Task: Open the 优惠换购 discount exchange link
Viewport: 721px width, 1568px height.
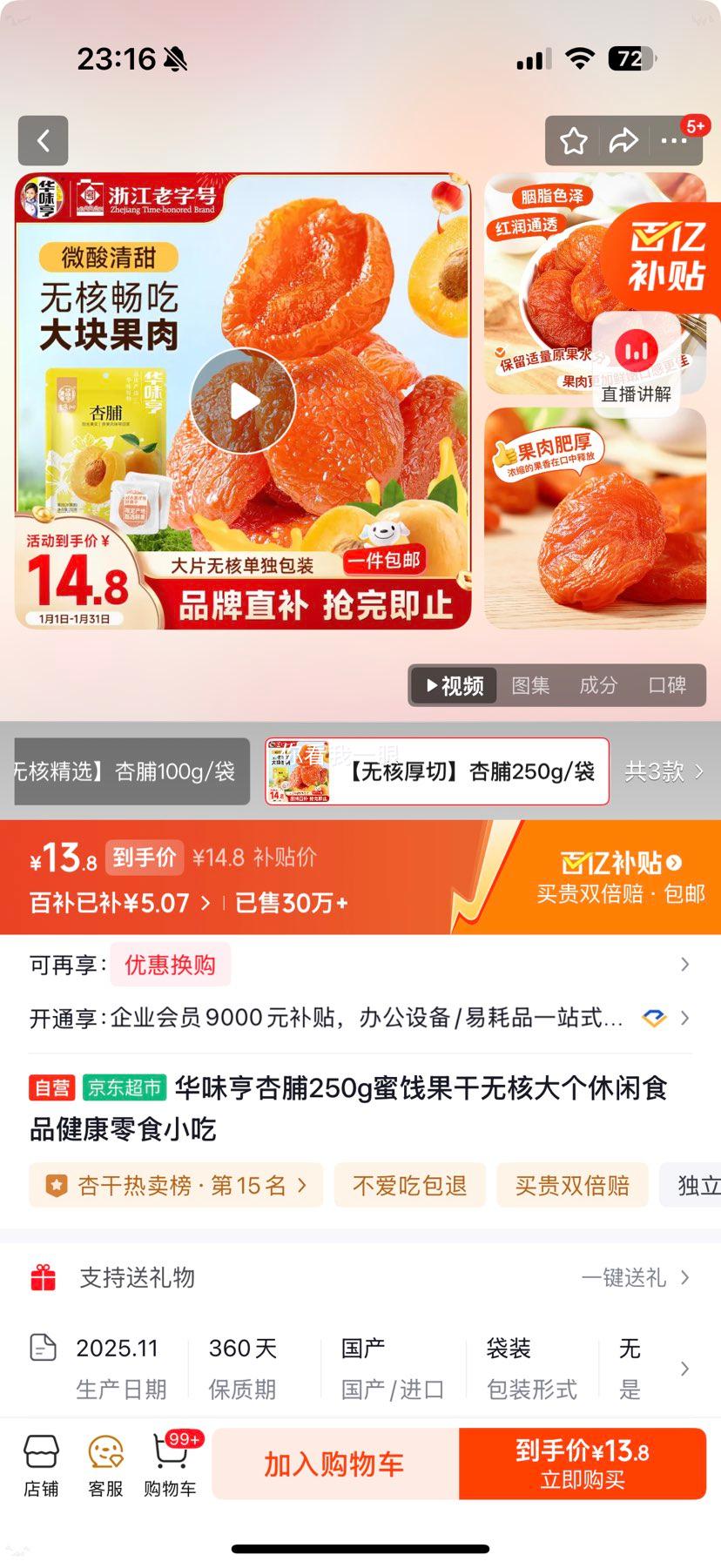Action: click(171, 965)
